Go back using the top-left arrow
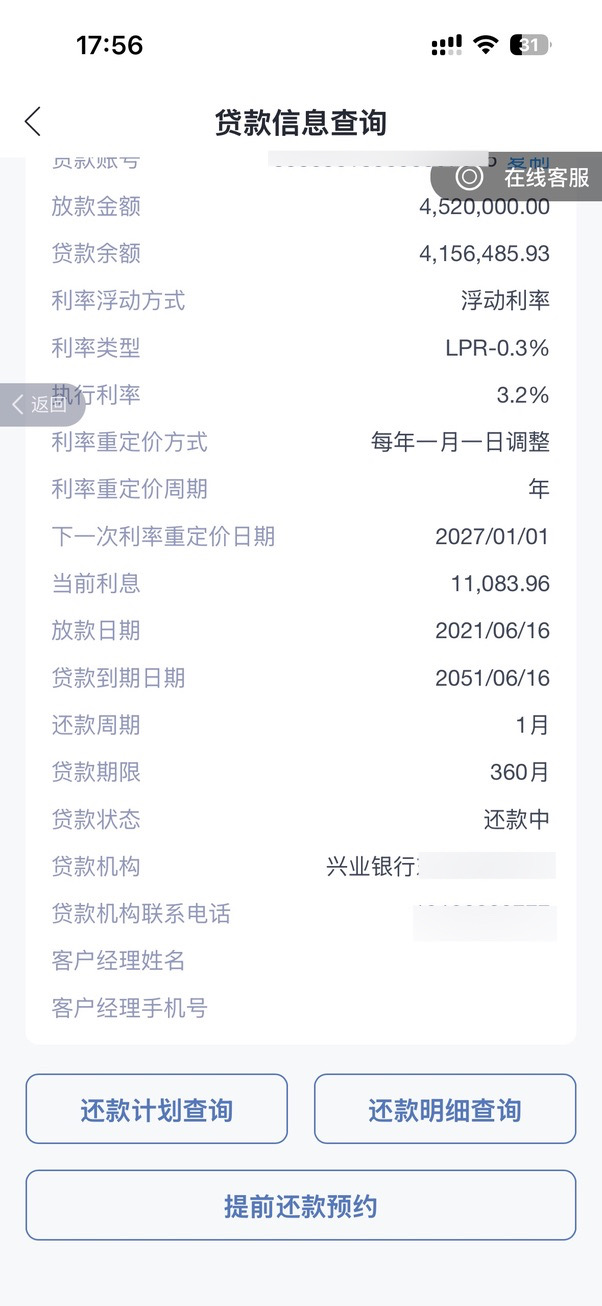The image size is (602, 1306). pos(33,122)
